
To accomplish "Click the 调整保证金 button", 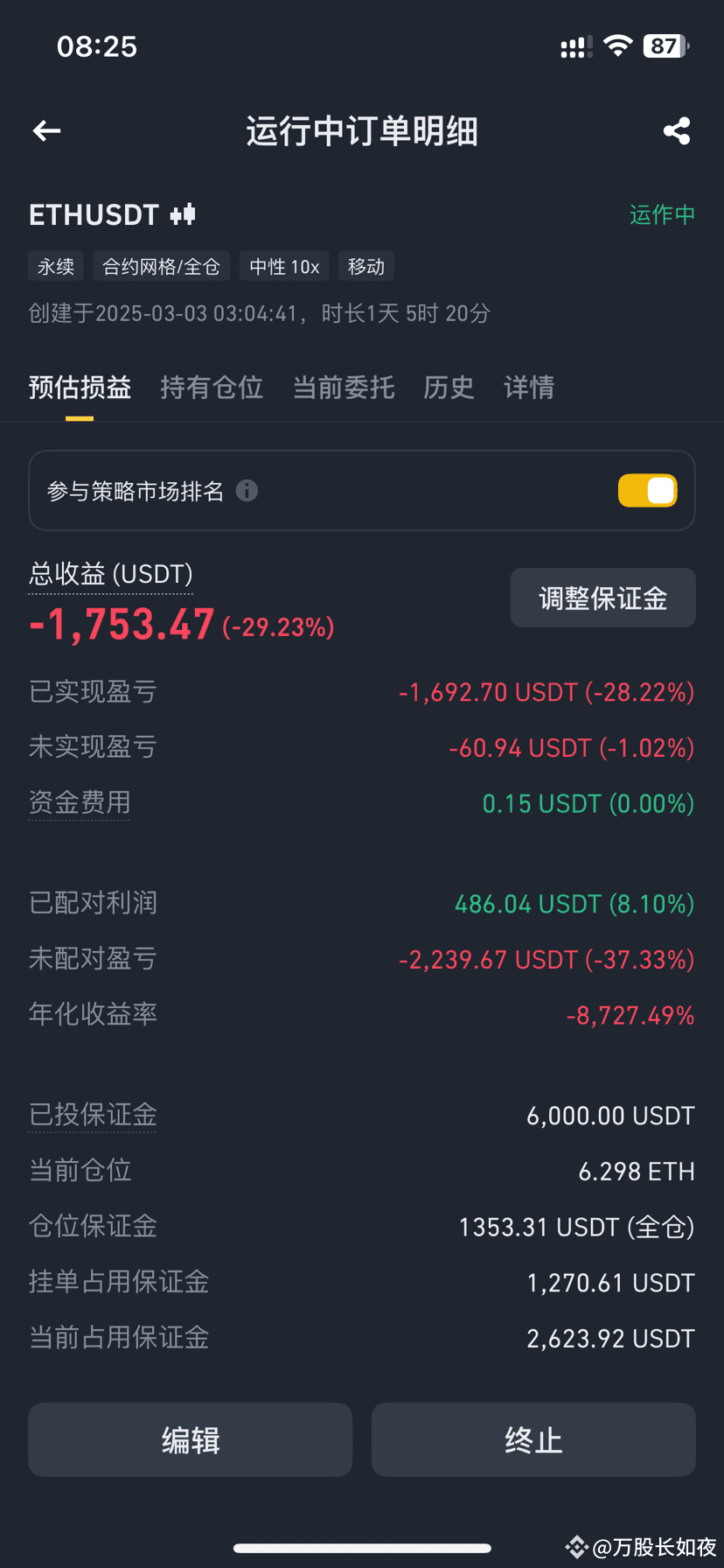I will click(602, 598).
